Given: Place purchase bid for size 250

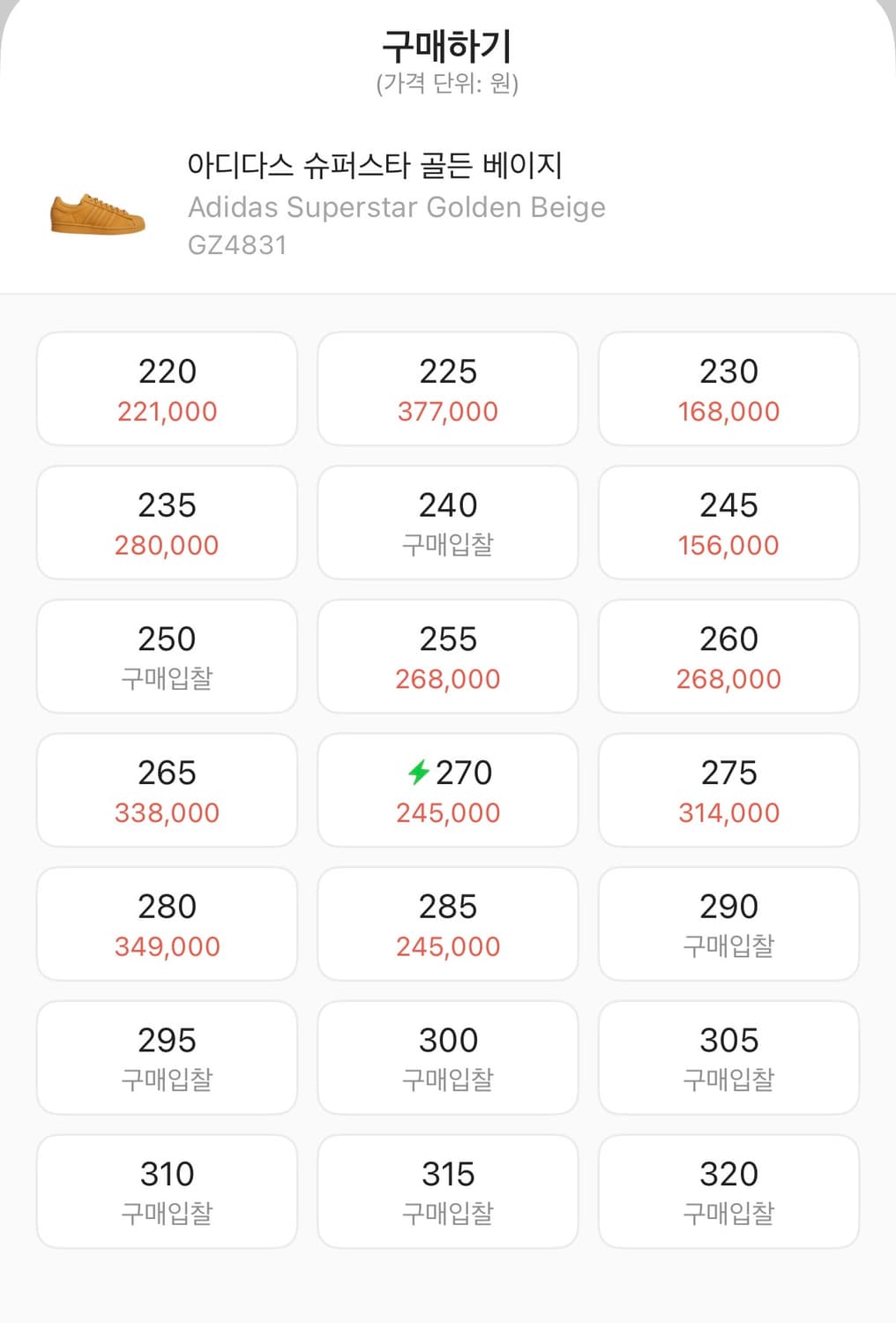Looking at the screenshot, I should click(x=166, y=656).
